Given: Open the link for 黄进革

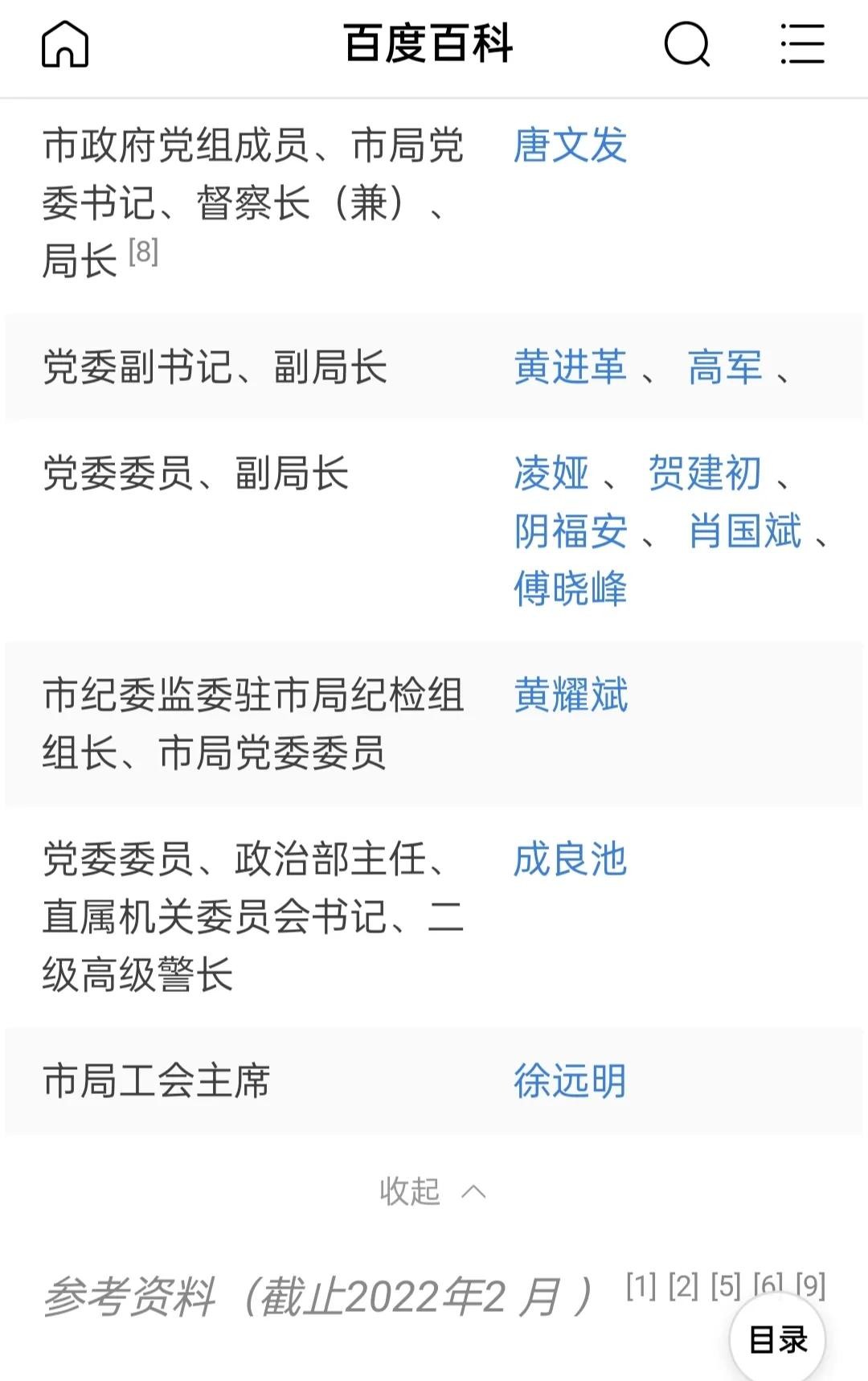Looking at the screenshot, I should pos(570,367).
